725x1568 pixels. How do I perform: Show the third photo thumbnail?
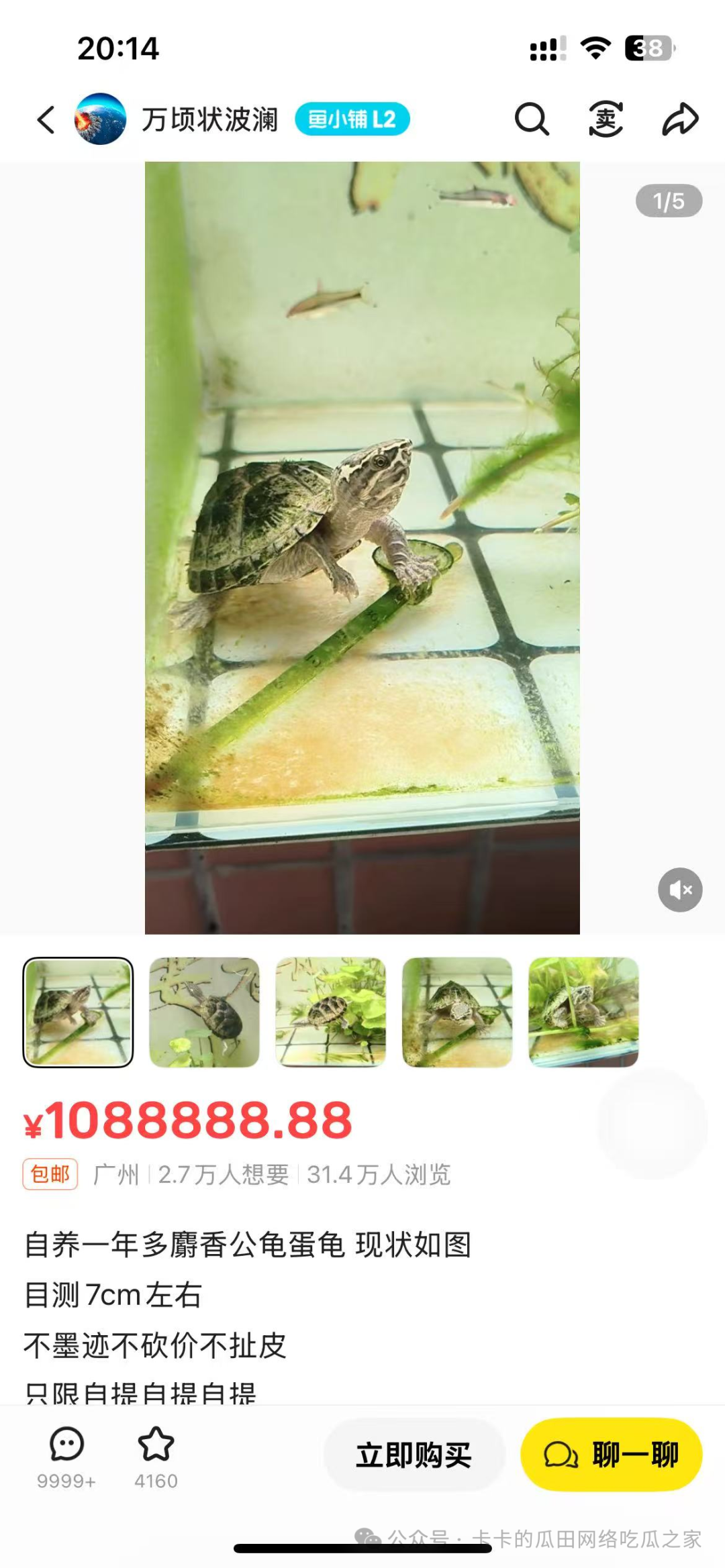click(331, 1012)
